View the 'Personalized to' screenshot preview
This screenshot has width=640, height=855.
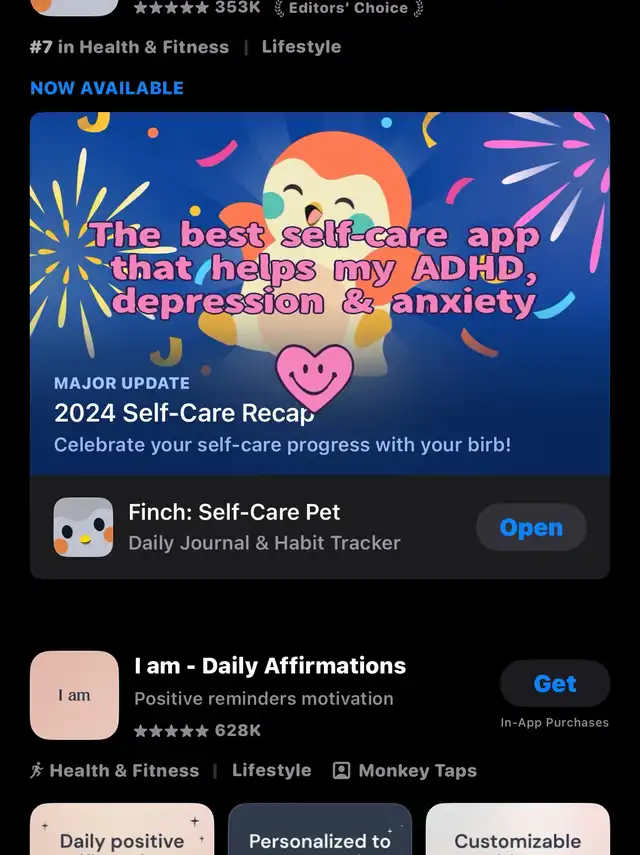319,830
